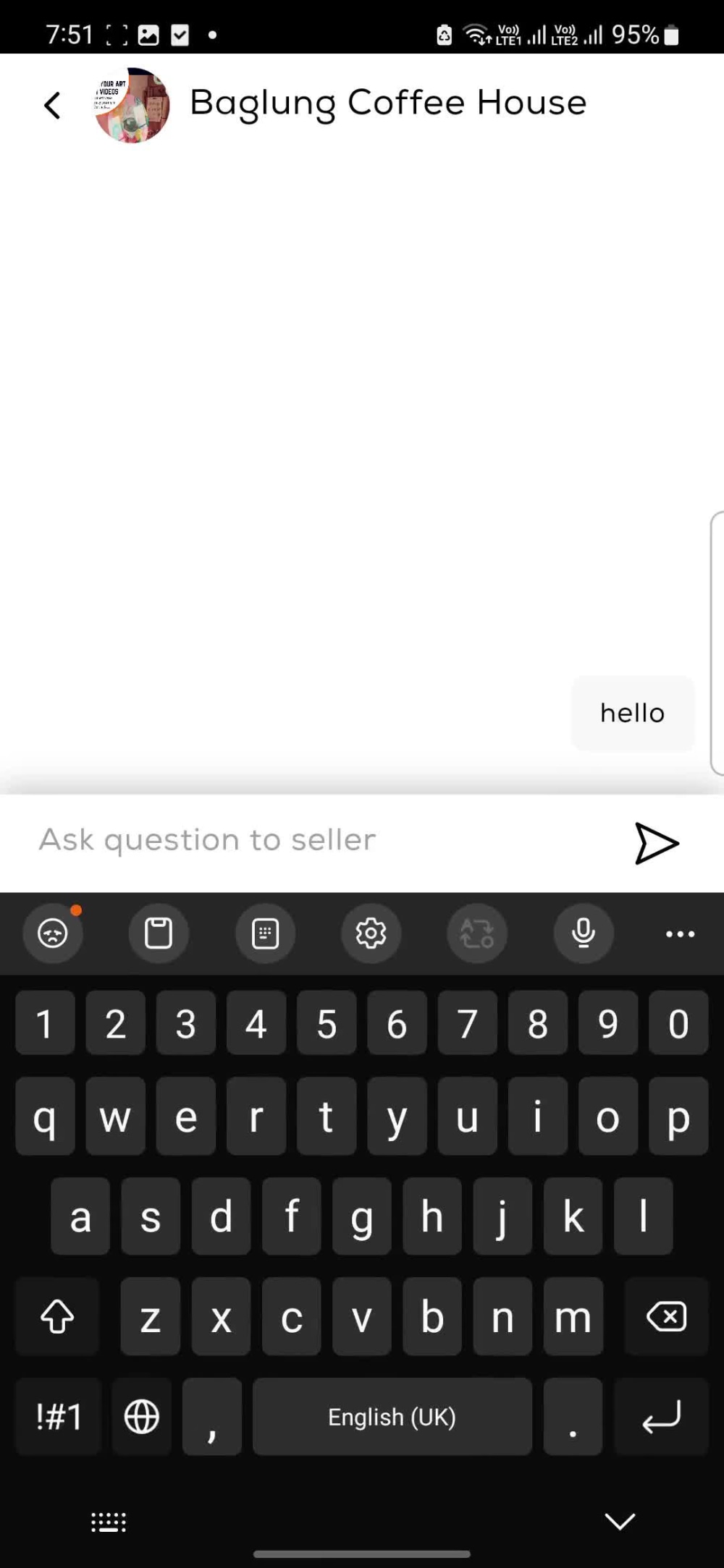Hide the keyboard with the down chevron

pos(620,1522)
